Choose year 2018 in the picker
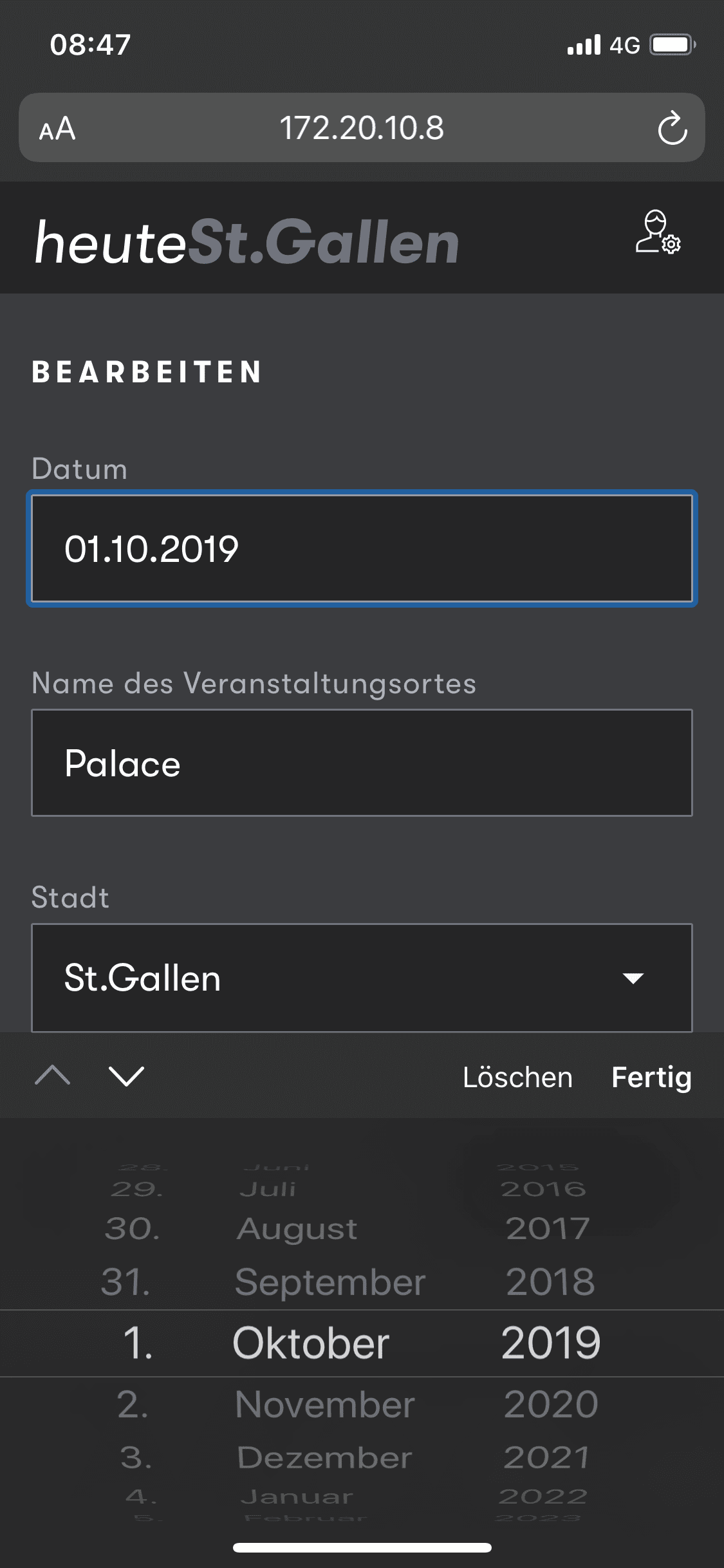The height and width of the screenshot is (1568, 724). pyautogui.click(x=550, y=1282)
